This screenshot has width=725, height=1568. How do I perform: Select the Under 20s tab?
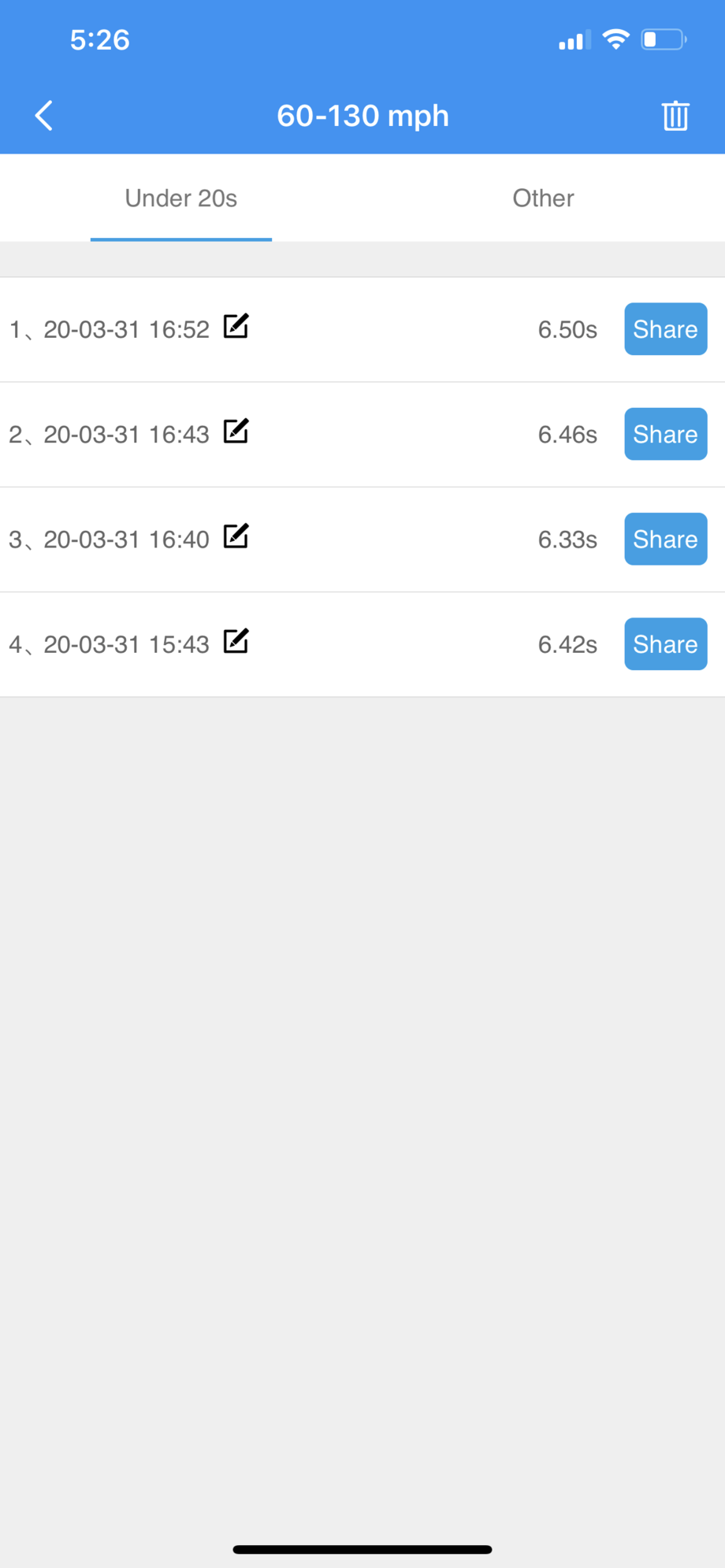tap(181, 198)
